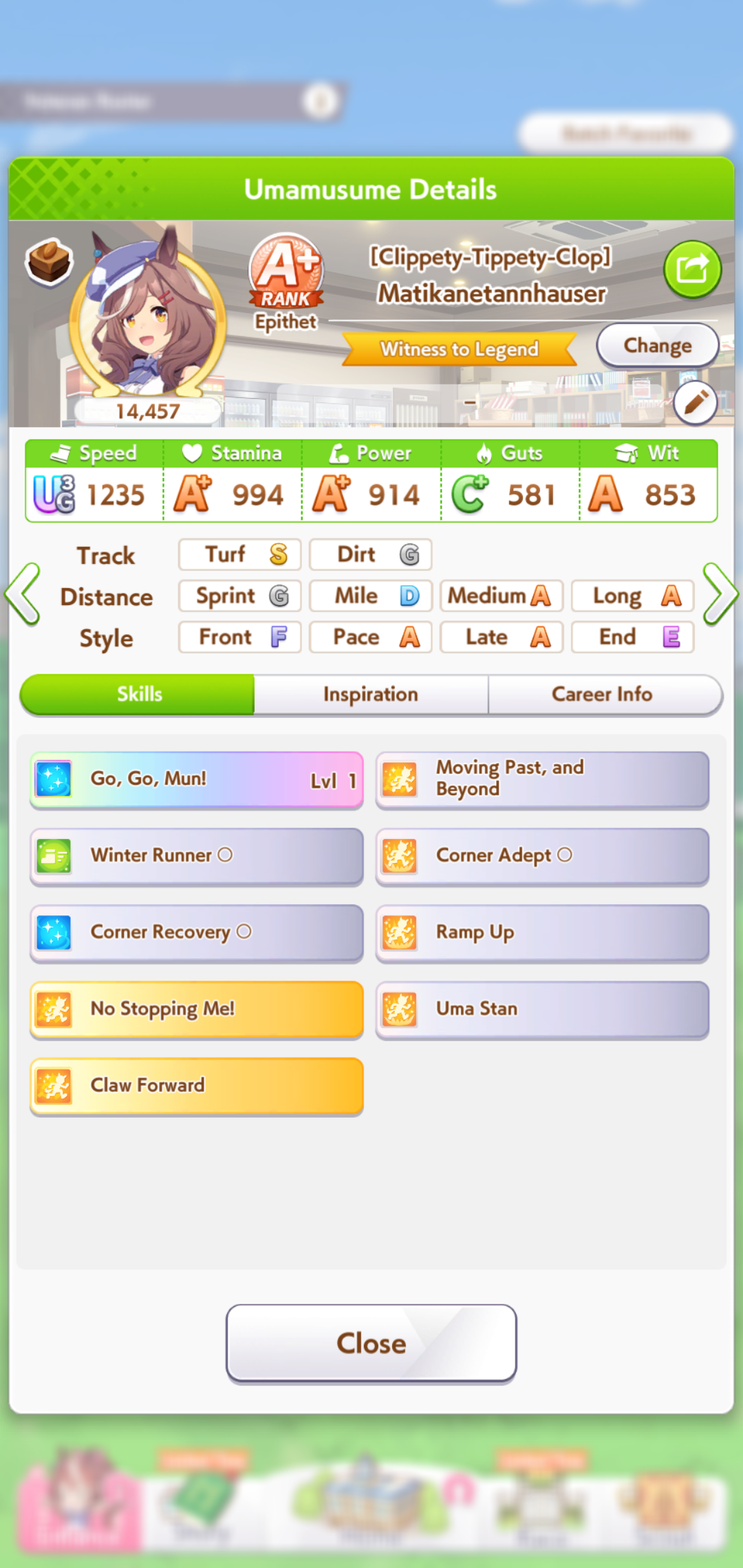Open the Corner Recovery skill
Viewport: 743px width, 1568px height.
[x=197, y=933]
